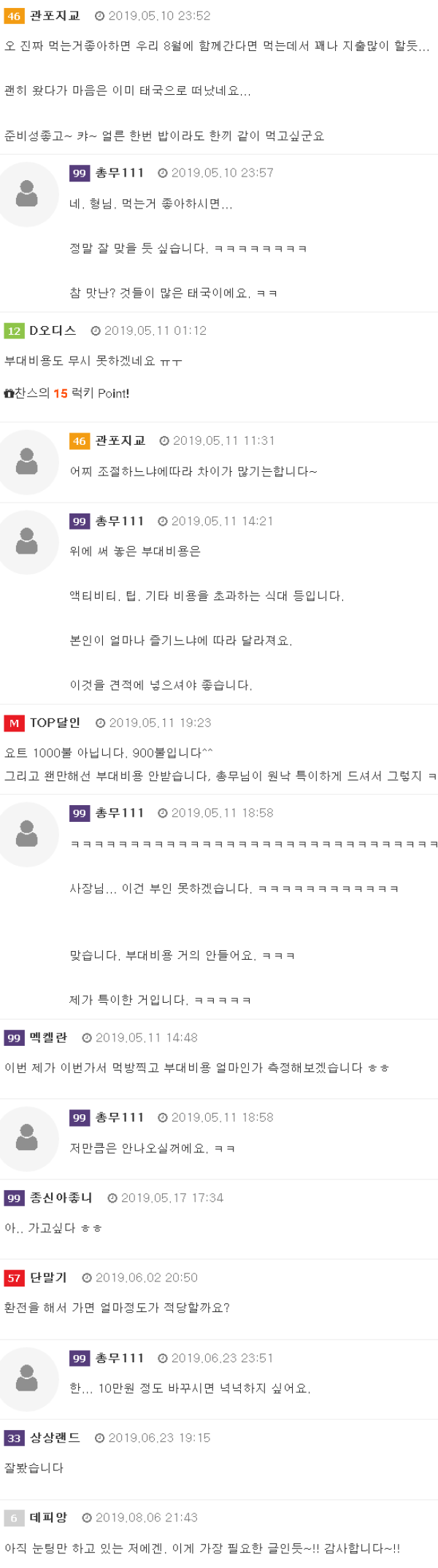Viewport: 438px width, 1568px height.
Task: Open 상상랜드's profile
Action: [55, 1437]
